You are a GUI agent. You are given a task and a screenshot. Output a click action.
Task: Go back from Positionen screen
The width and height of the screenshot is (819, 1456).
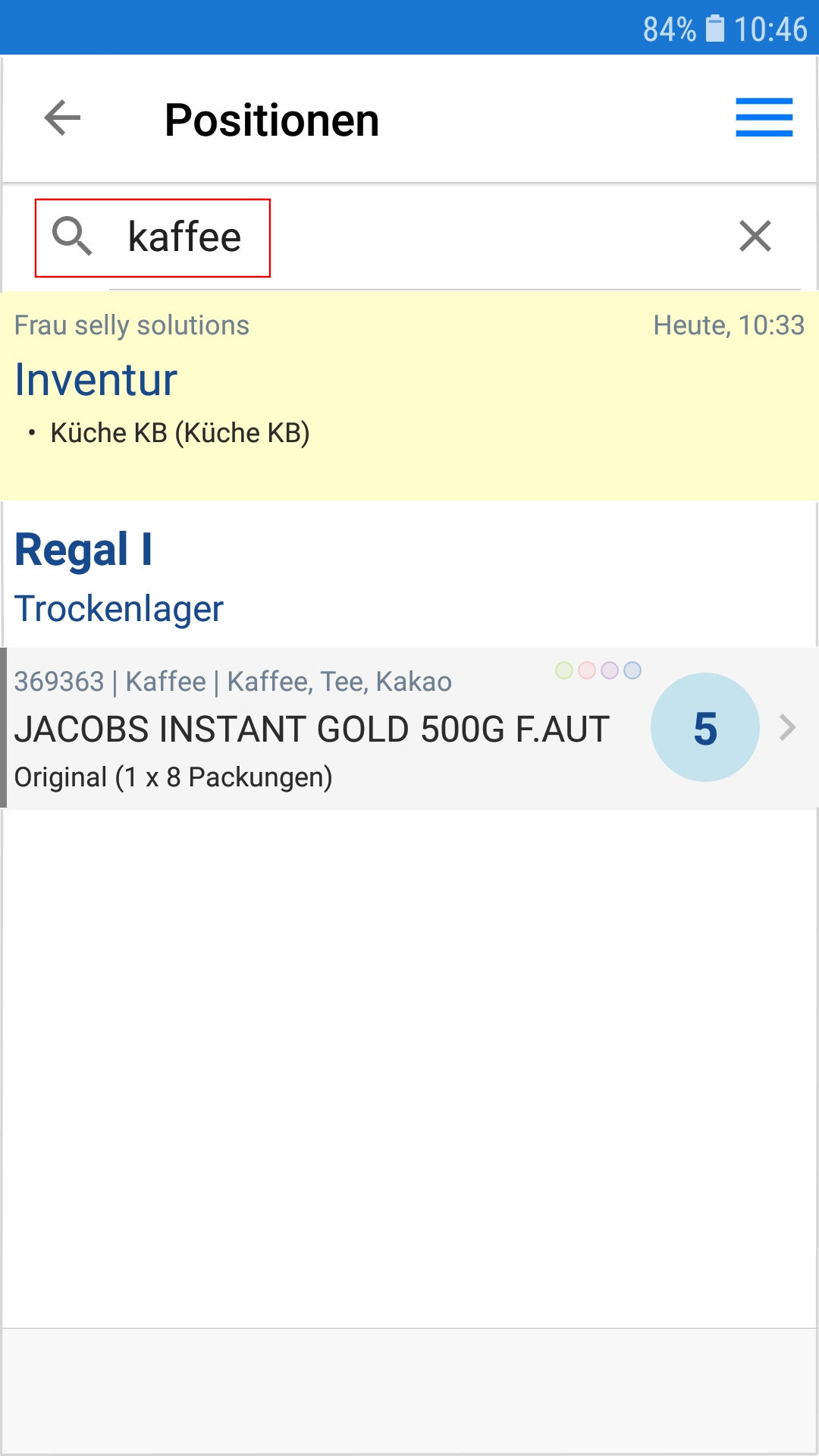[x=62, y=118]
